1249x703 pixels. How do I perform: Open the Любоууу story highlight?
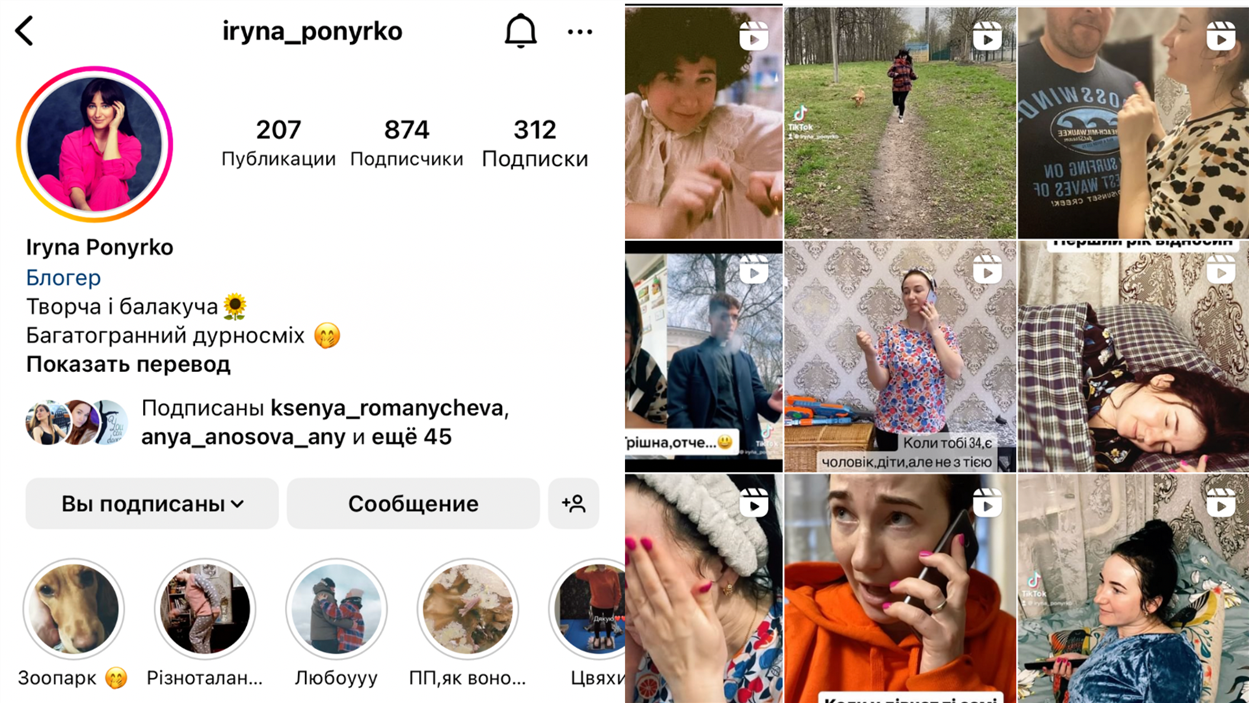(336, 609)
